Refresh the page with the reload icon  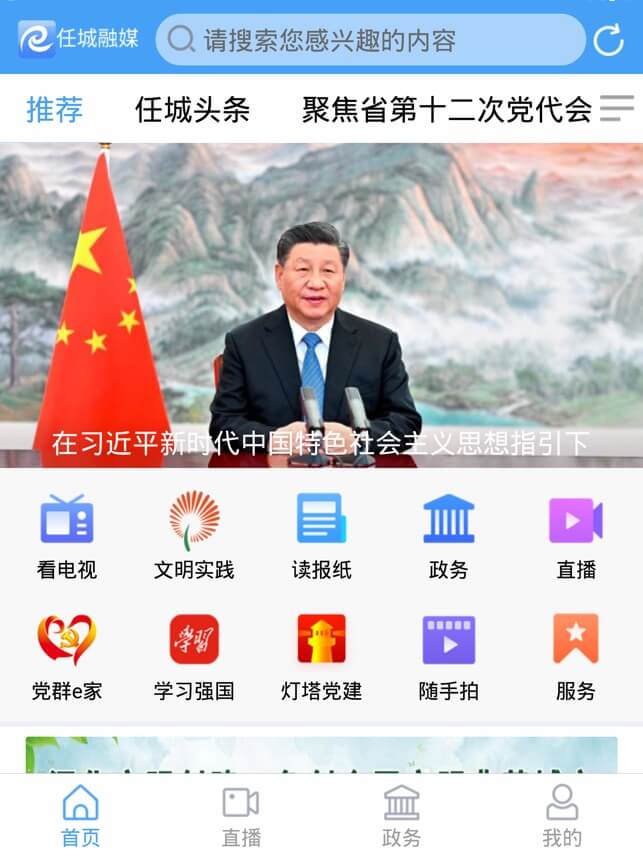click(608, 40)
